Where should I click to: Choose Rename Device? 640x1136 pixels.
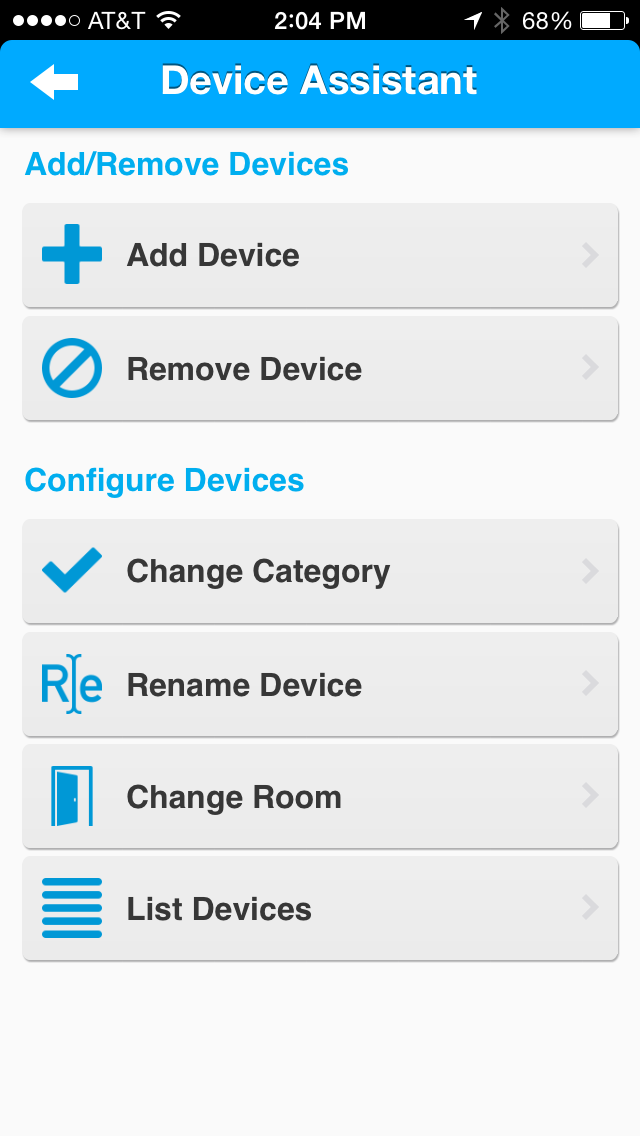[x=320, y=685]
